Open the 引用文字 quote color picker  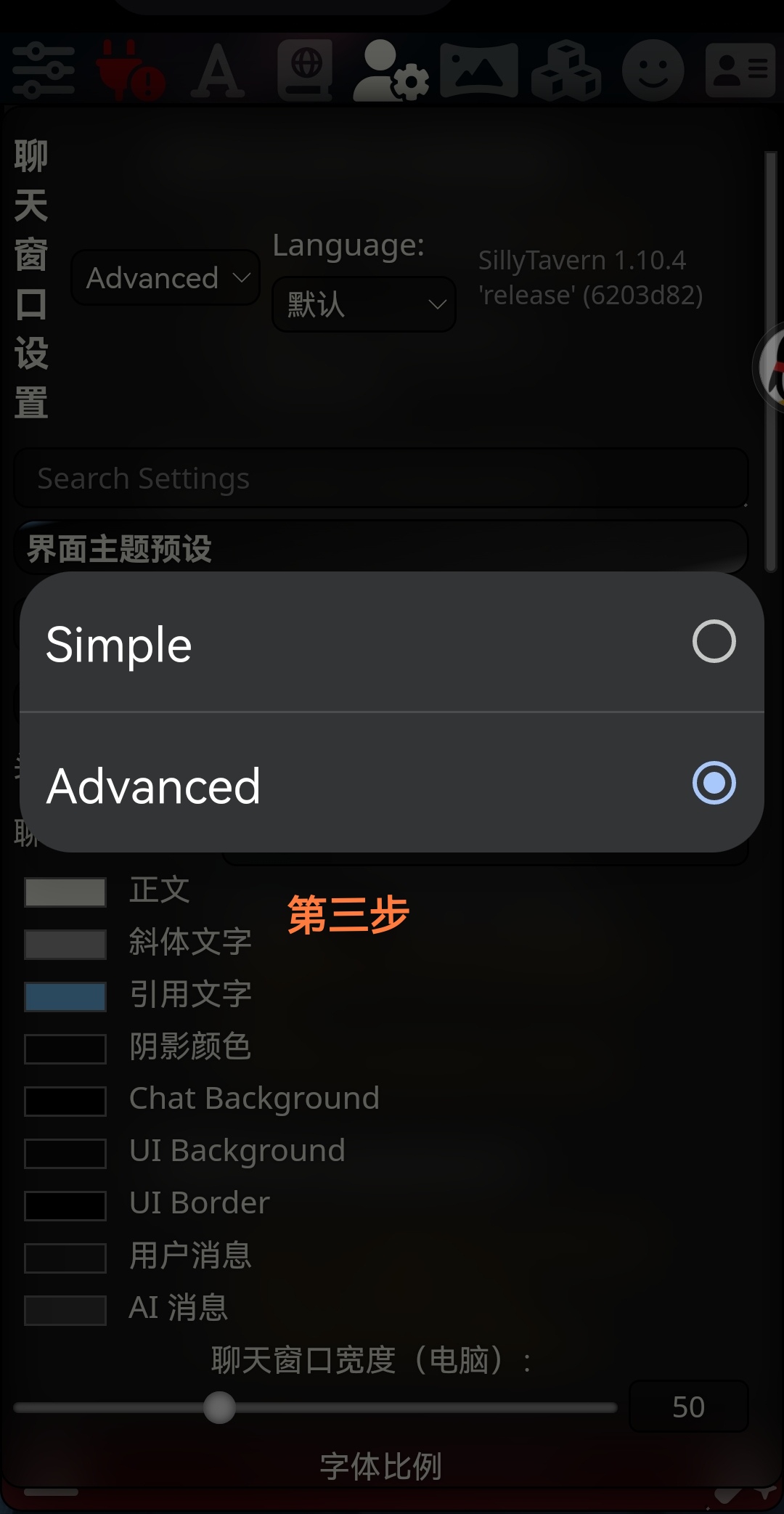click(65, 996)
